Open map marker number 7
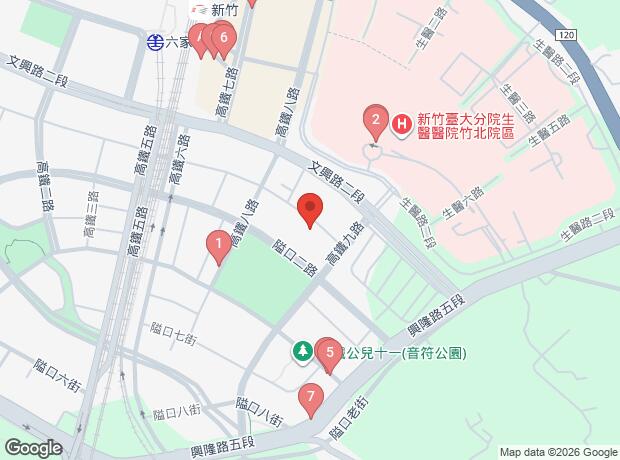Screen dimensions: 620x460 (x=311, y=397)
